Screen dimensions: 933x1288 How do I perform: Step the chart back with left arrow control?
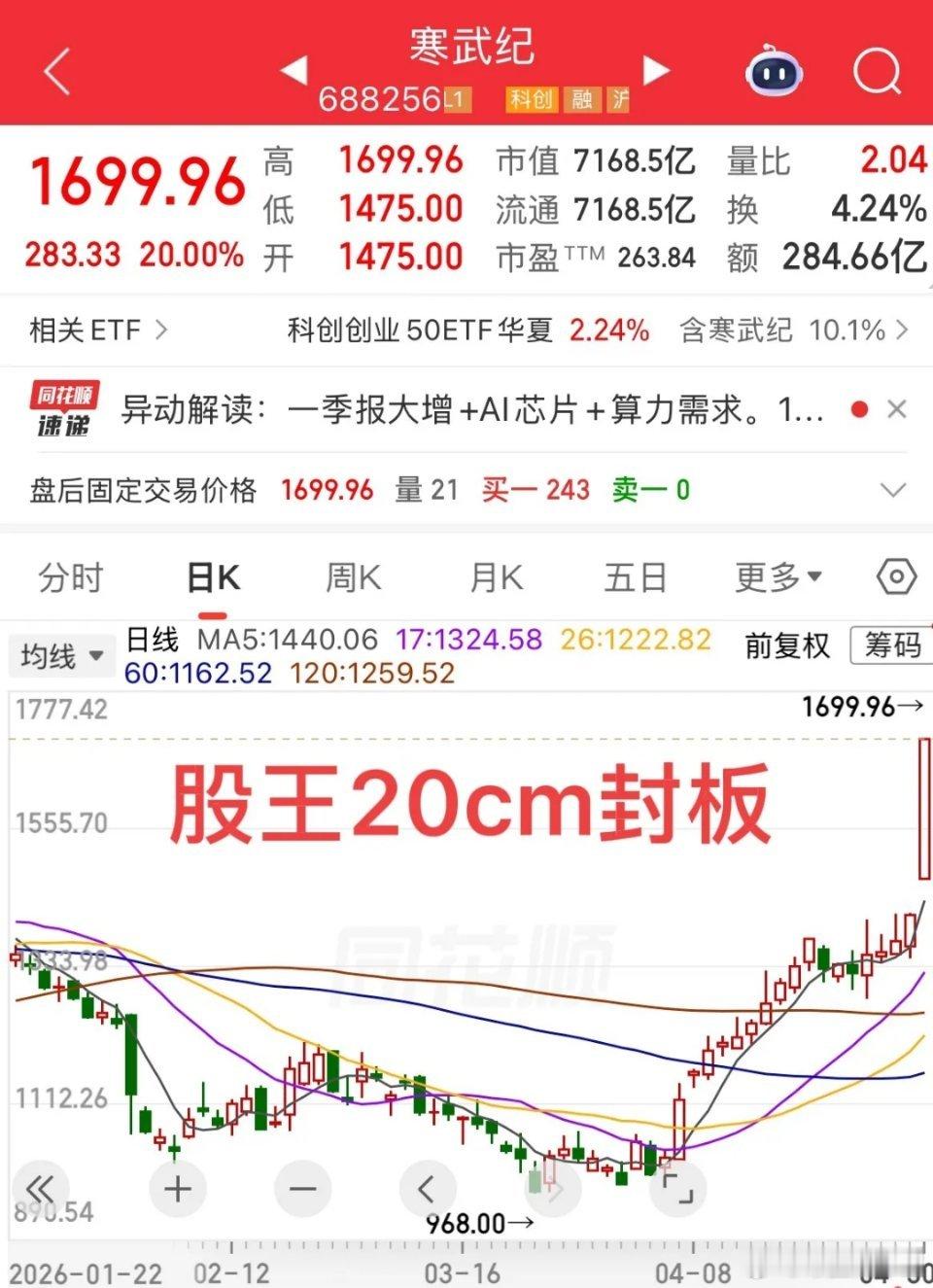point(428,1188)
